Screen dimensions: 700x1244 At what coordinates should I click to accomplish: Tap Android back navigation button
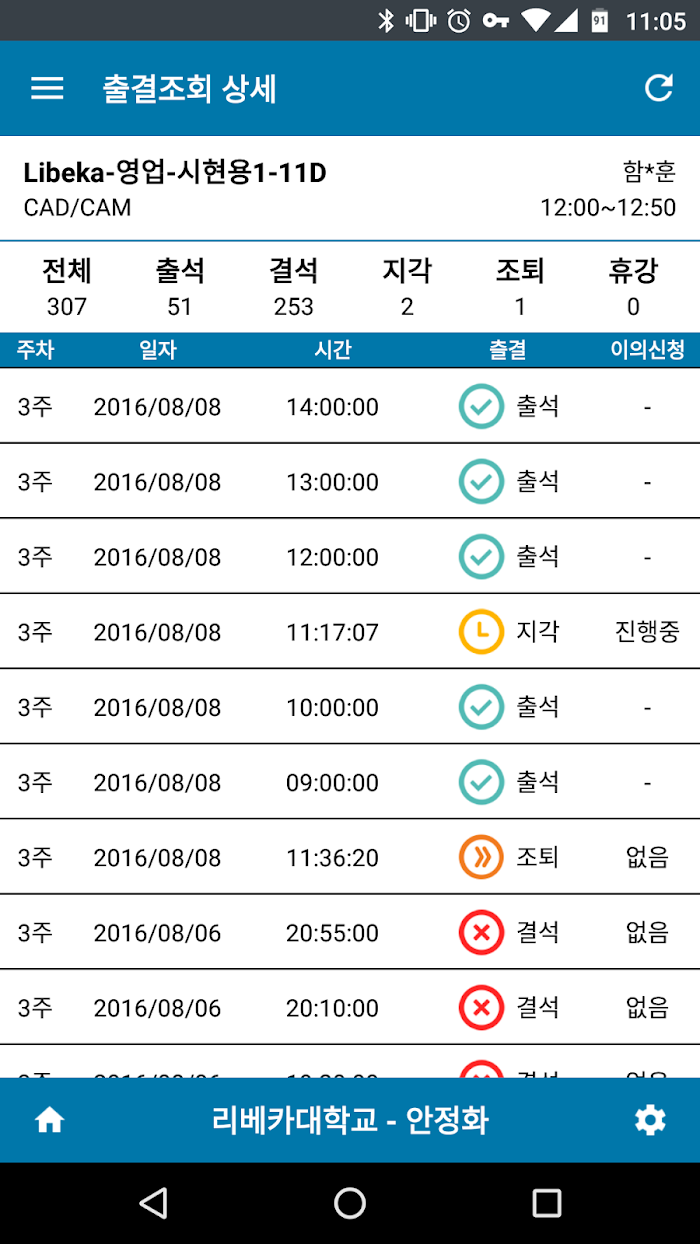tap(153, 1203)
